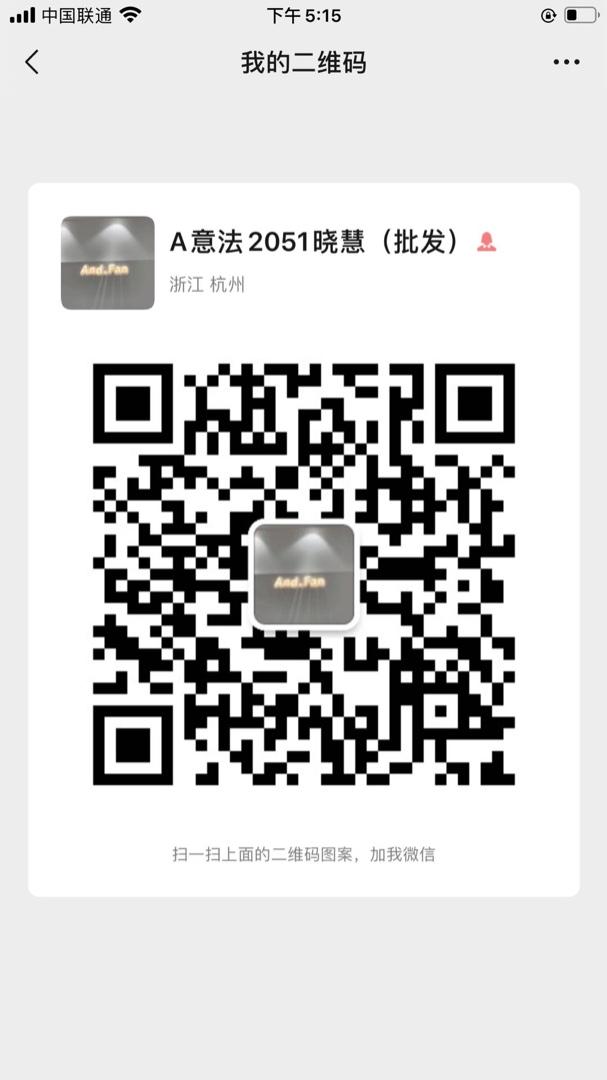Go back from My QR Code page

(x=32, y=62)
